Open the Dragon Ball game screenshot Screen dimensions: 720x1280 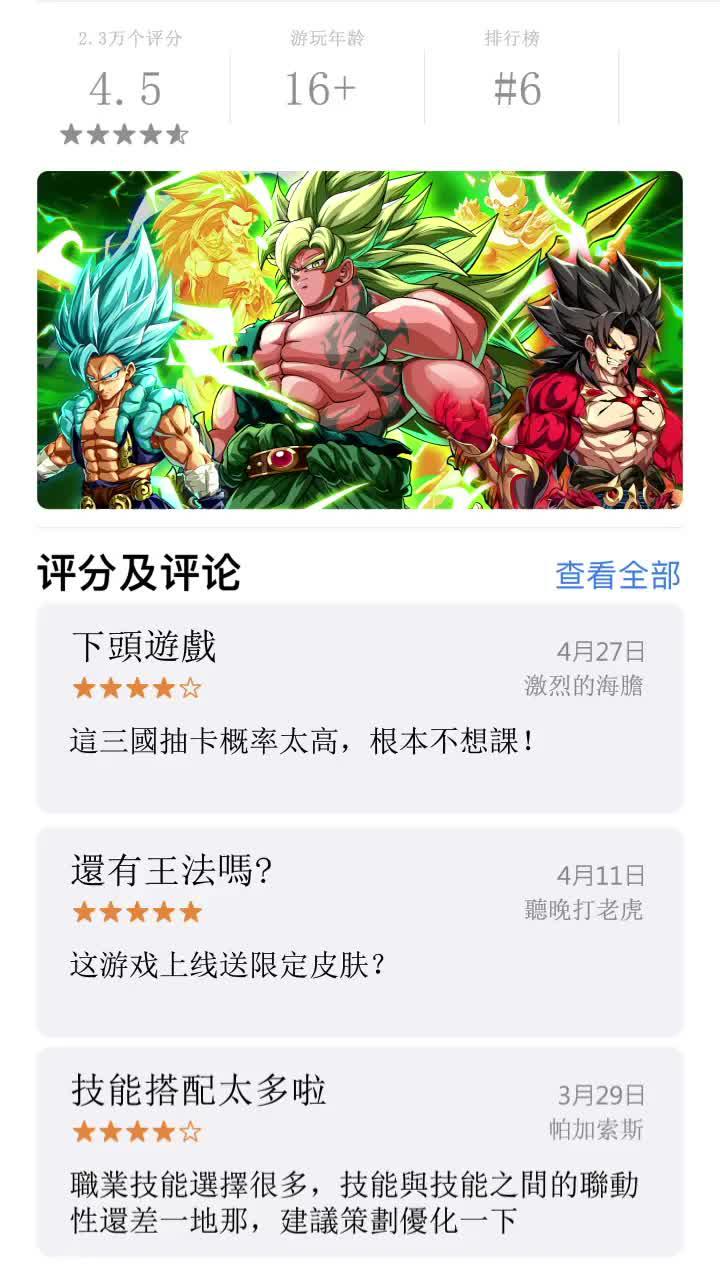(x=360, y=342)
